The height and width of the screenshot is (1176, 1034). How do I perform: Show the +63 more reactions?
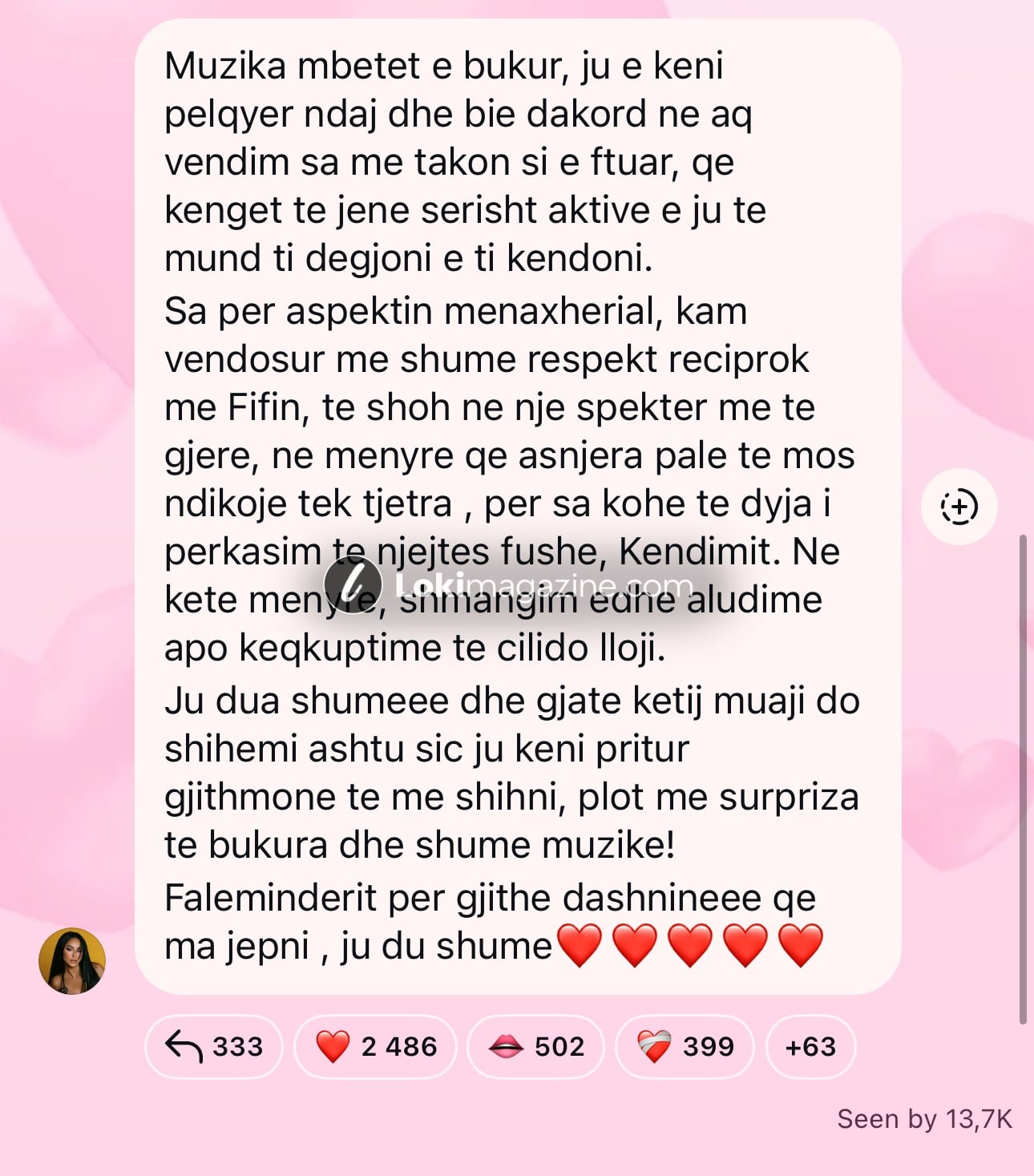pos(810,1046)
